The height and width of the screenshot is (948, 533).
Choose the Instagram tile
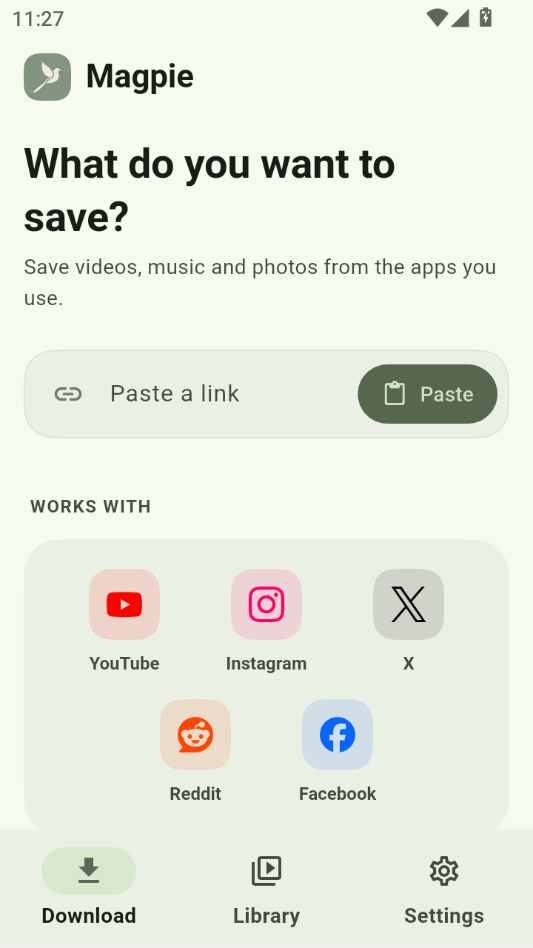tap(266, 621)
